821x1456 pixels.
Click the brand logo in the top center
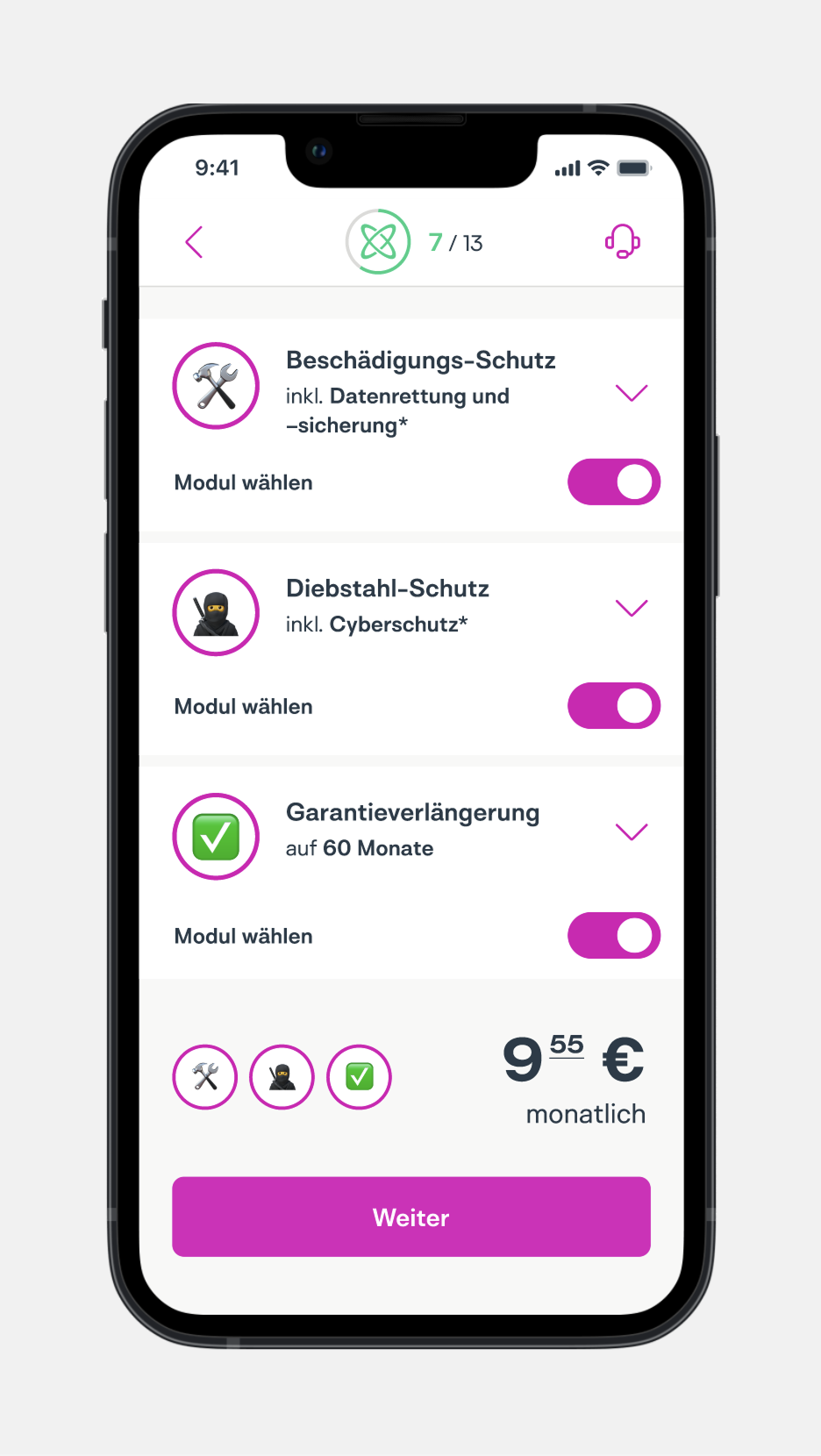point(379,241)
